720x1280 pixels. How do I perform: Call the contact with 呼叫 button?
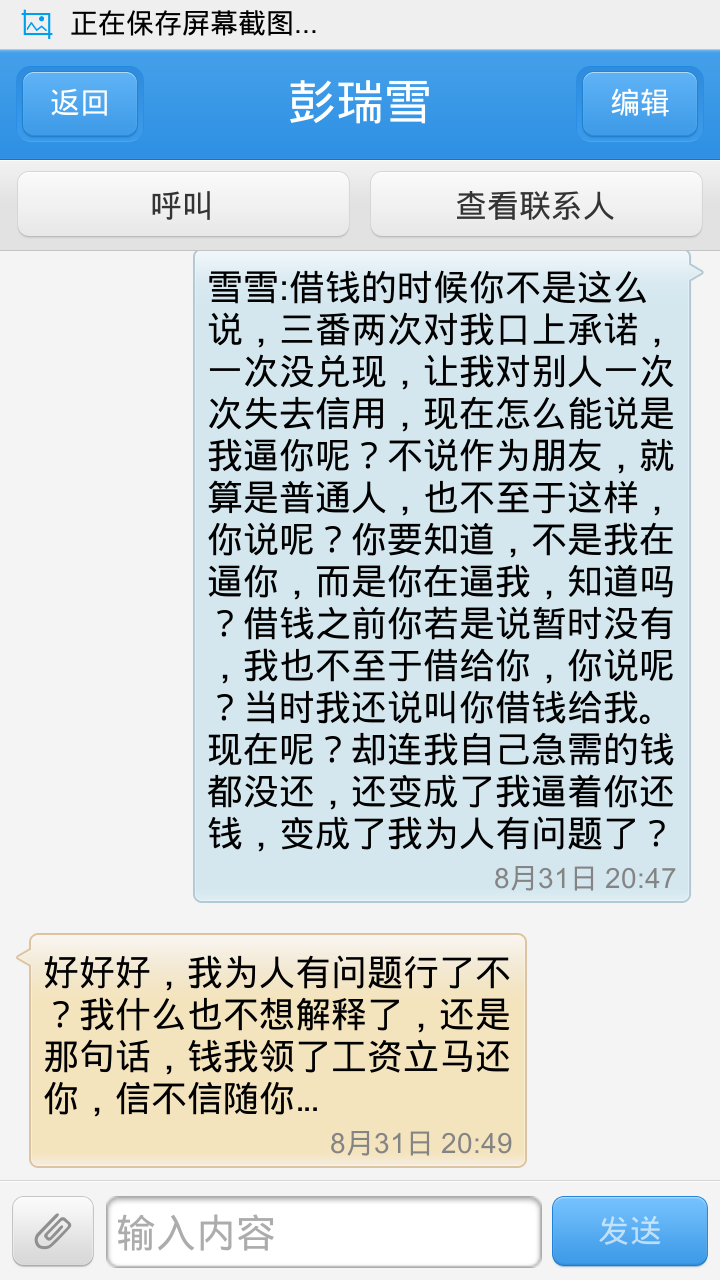(x=183, y=205)
